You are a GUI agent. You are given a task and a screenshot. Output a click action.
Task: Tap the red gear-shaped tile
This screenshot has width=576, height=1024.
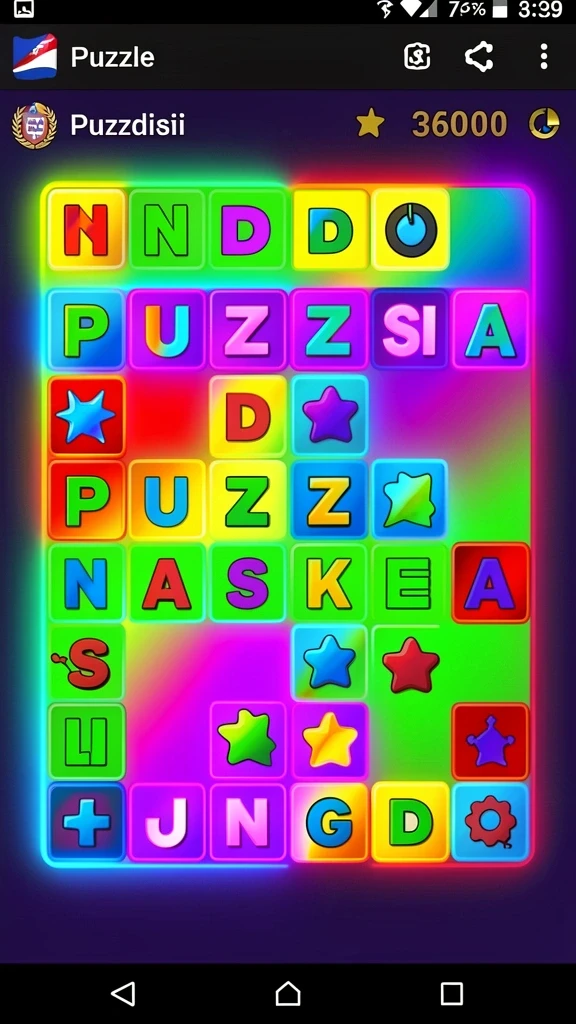tap(490, 822)
